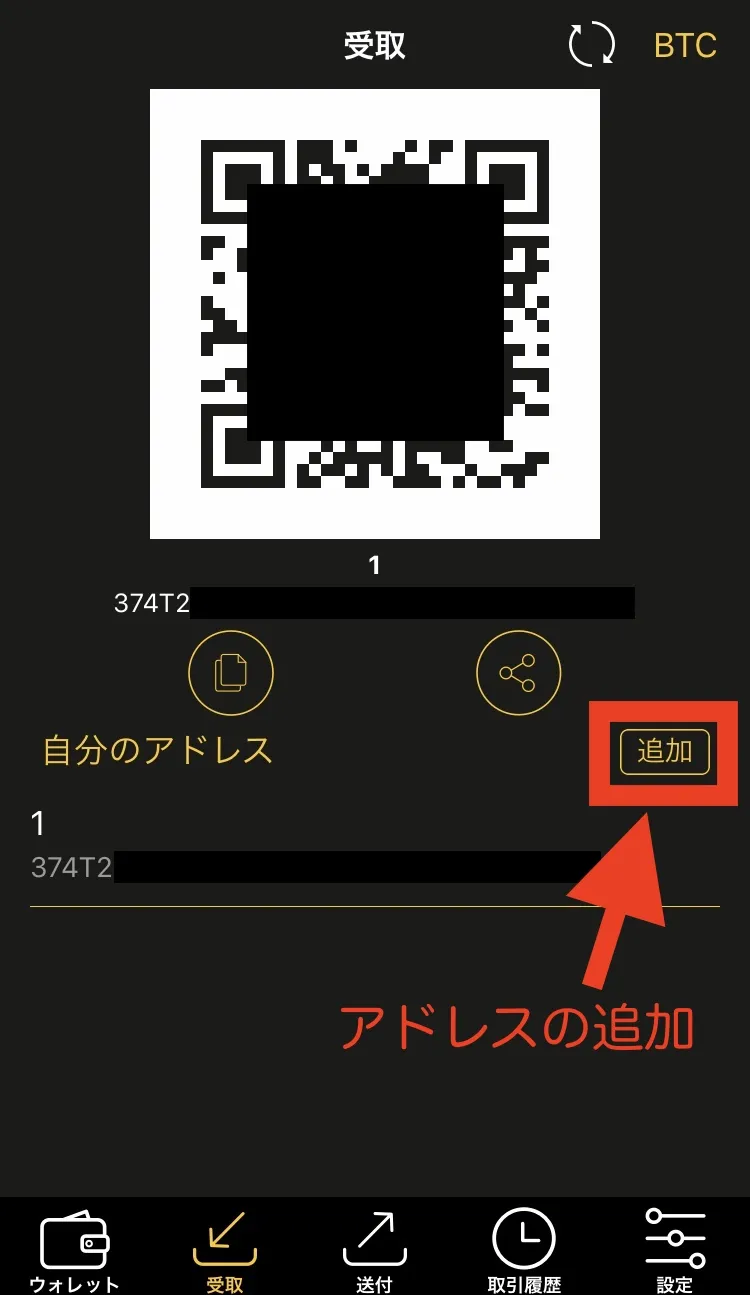This screenshot has height=1295, width=750.
Task: Open the 取引履歴 tab
Action: [x=524, y=1250]
